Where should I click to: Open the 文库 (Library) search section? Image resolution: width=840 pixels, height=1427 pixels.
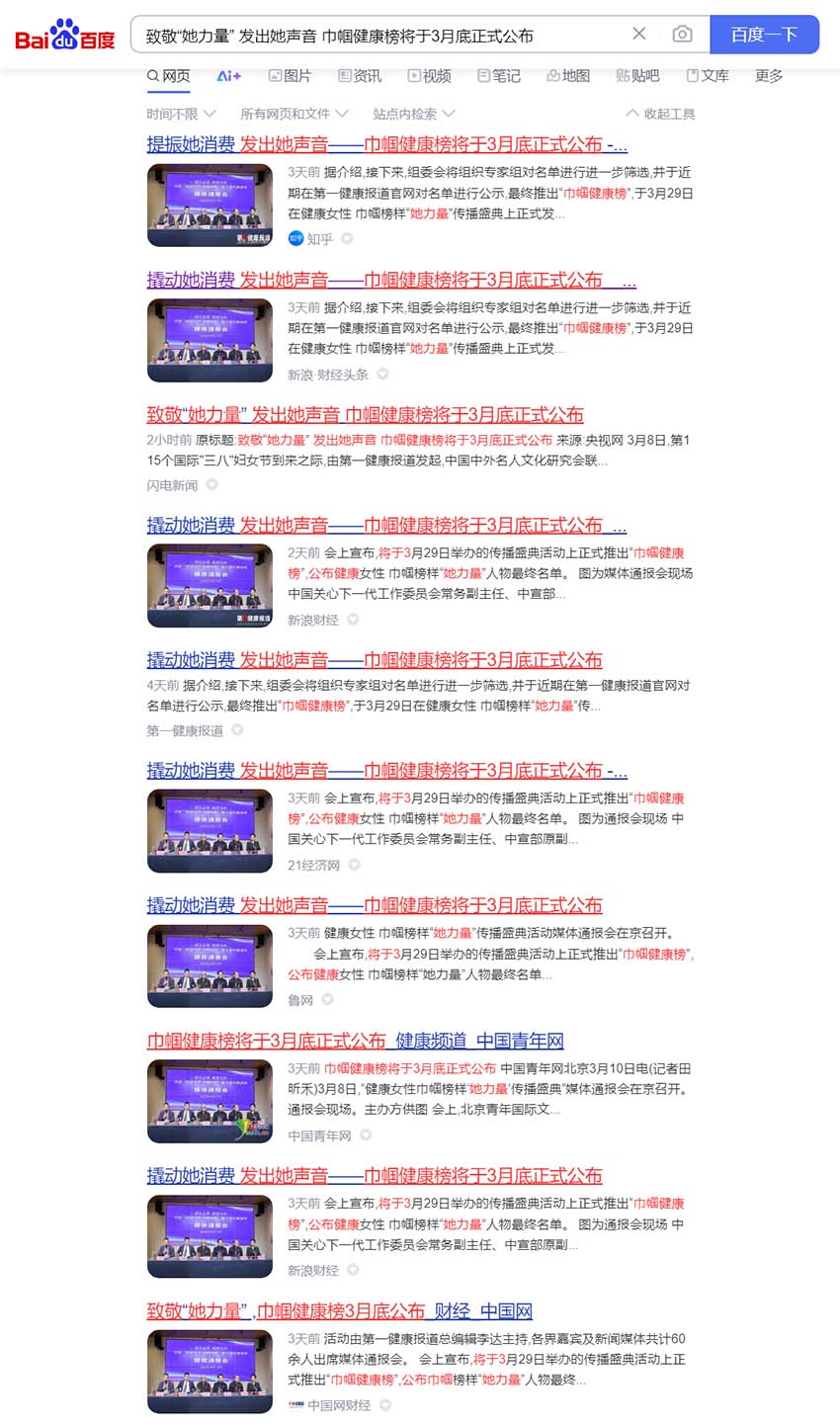pos(706,75)
